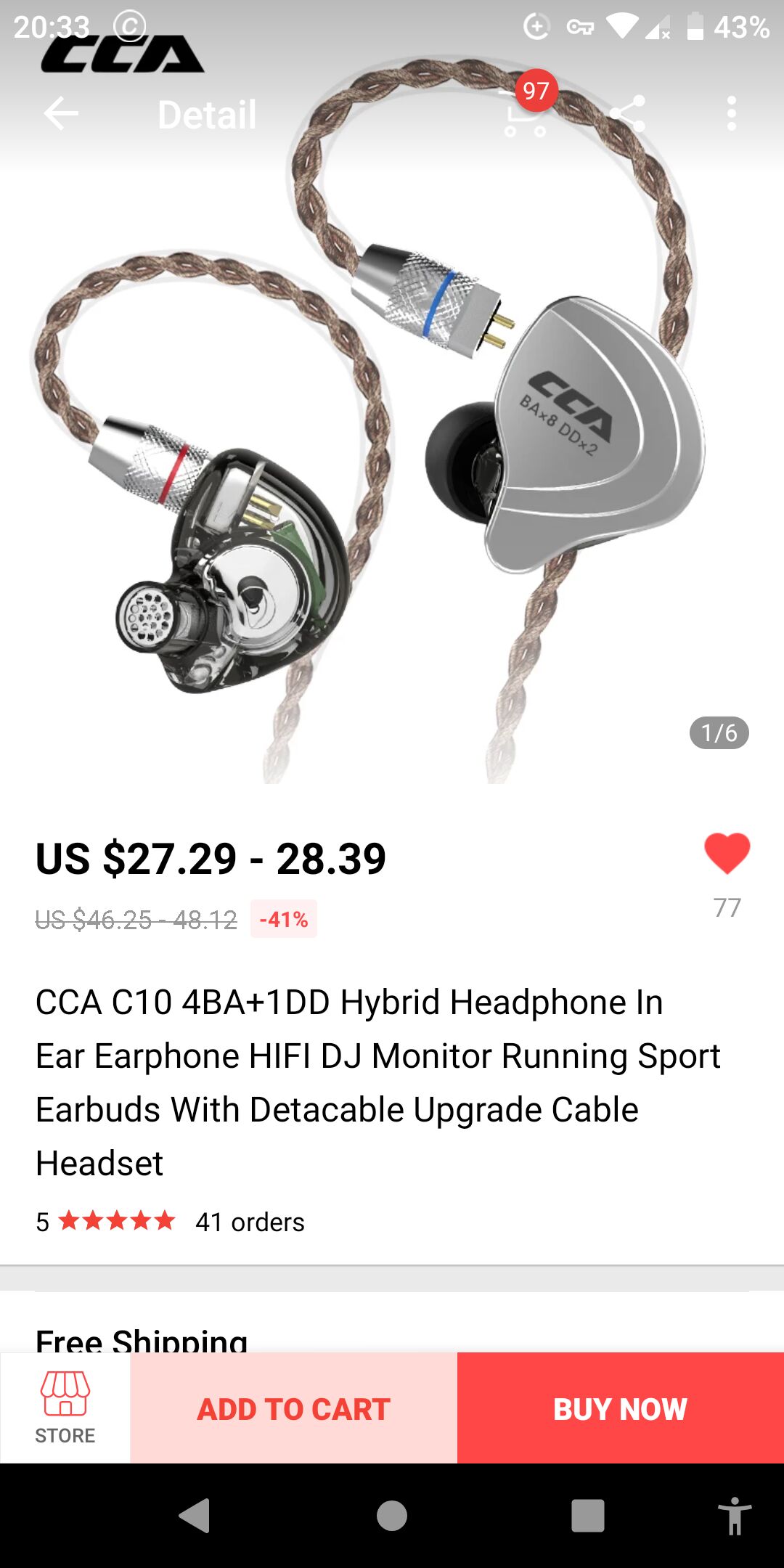Tap Buy Now

pyautogui.click(x=621, y=1408)
